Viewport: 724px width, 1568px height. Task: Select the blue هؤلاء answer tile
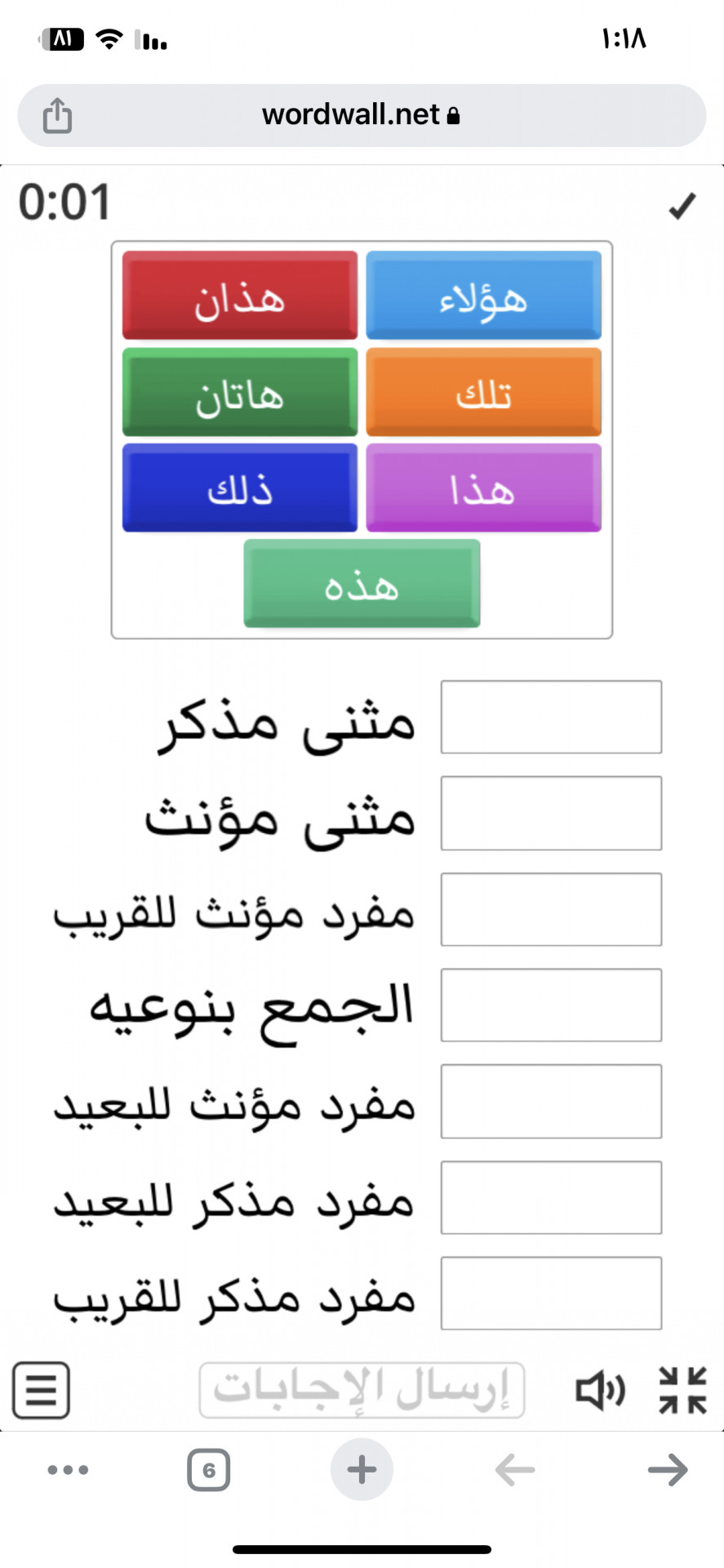point(483,295)
